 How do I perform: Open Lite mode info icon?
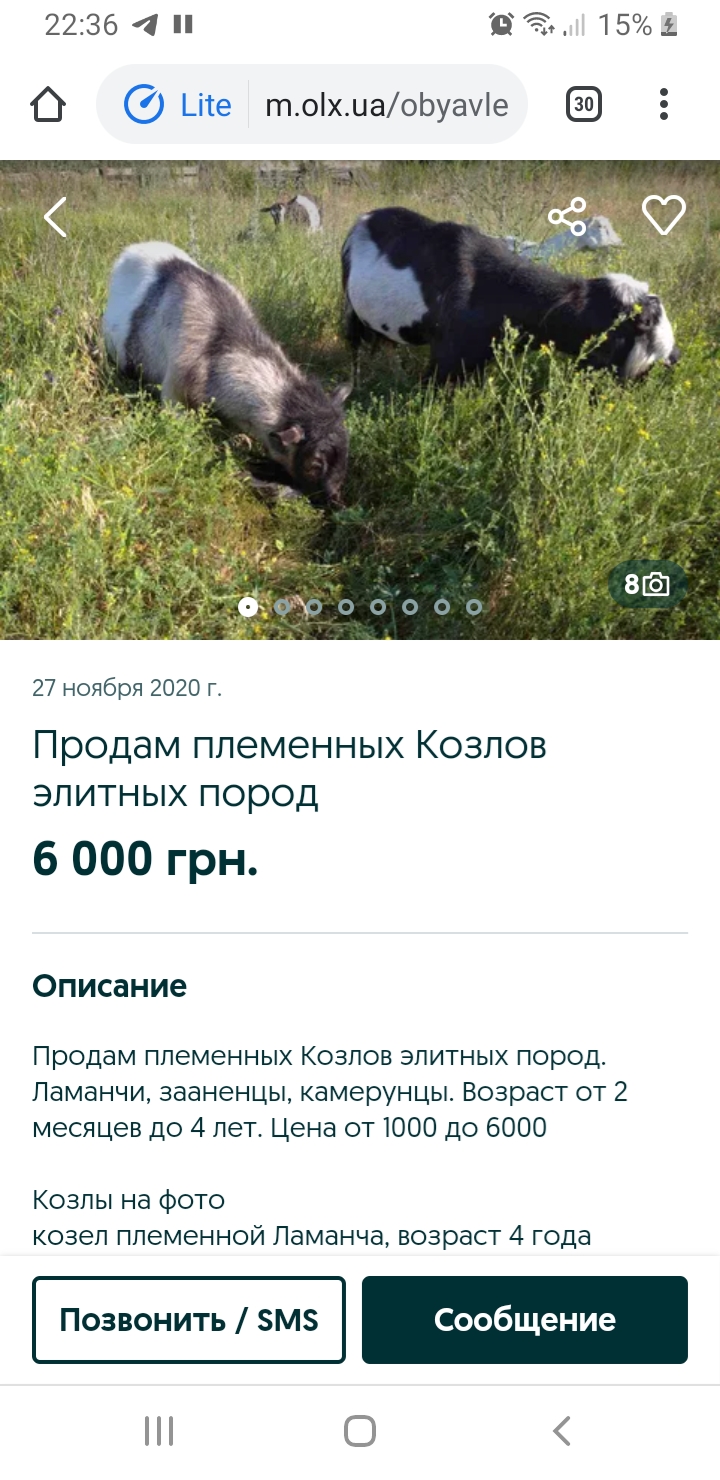coord(144,105)
